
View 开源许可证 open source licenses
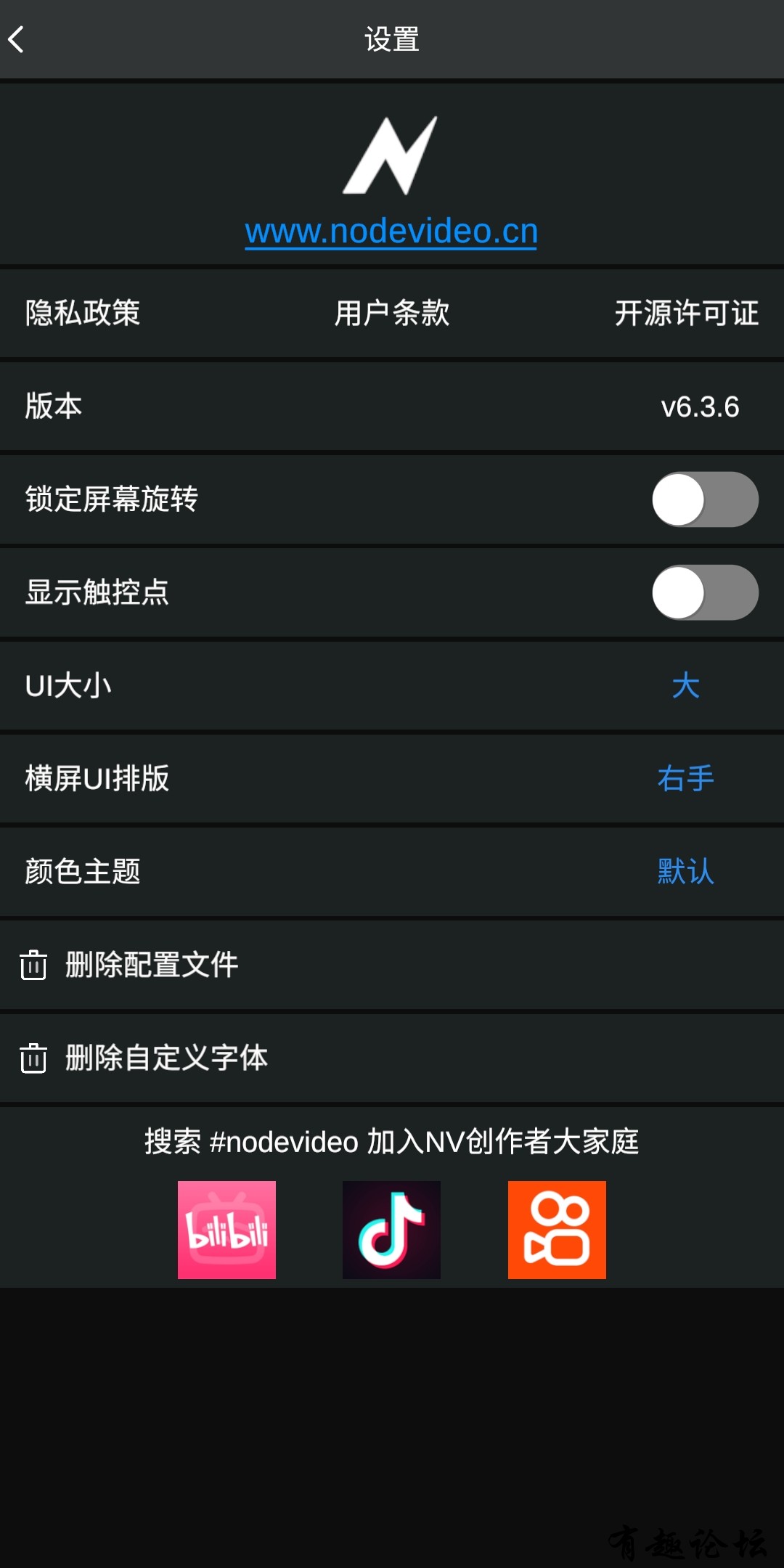tap(686, 313)
